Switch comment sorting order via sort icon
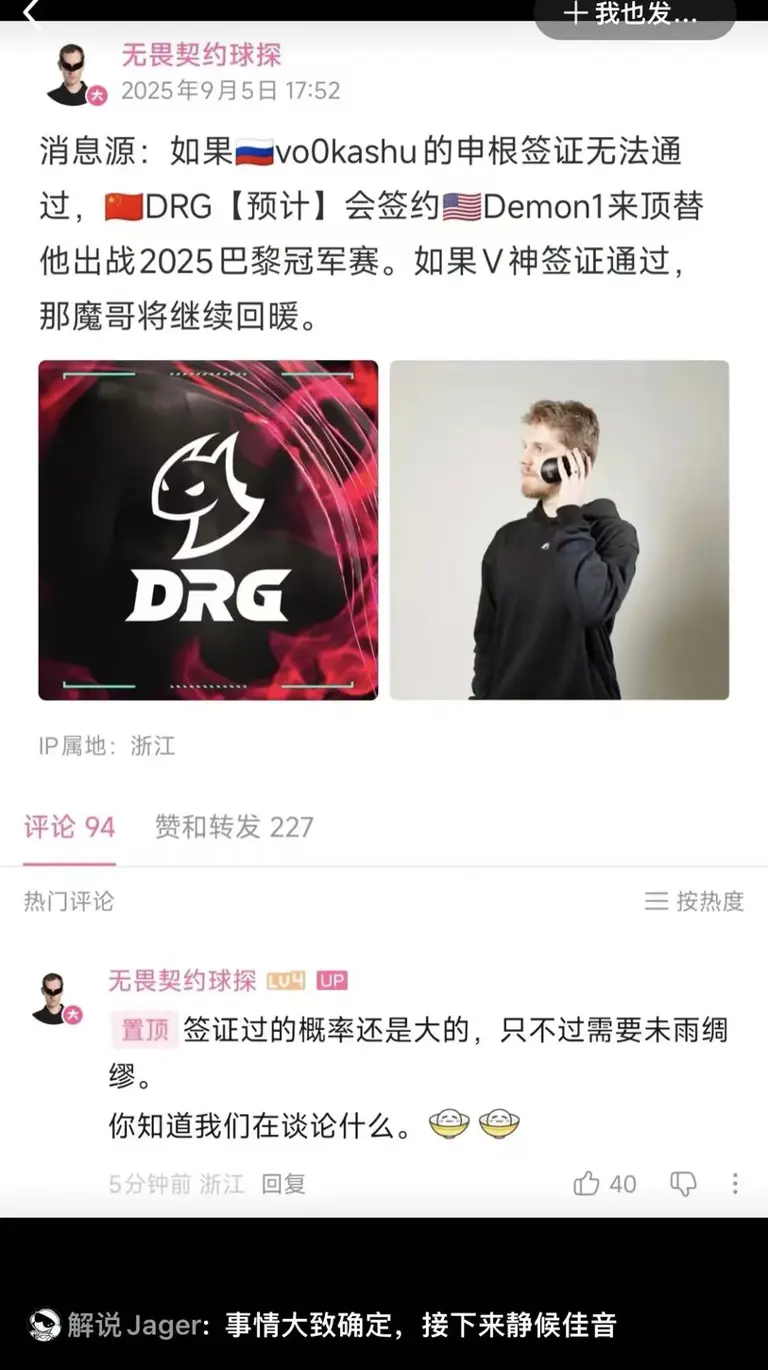Image resolution: width=768 pixels, height=1370 pixels. (x=658, y=902)
